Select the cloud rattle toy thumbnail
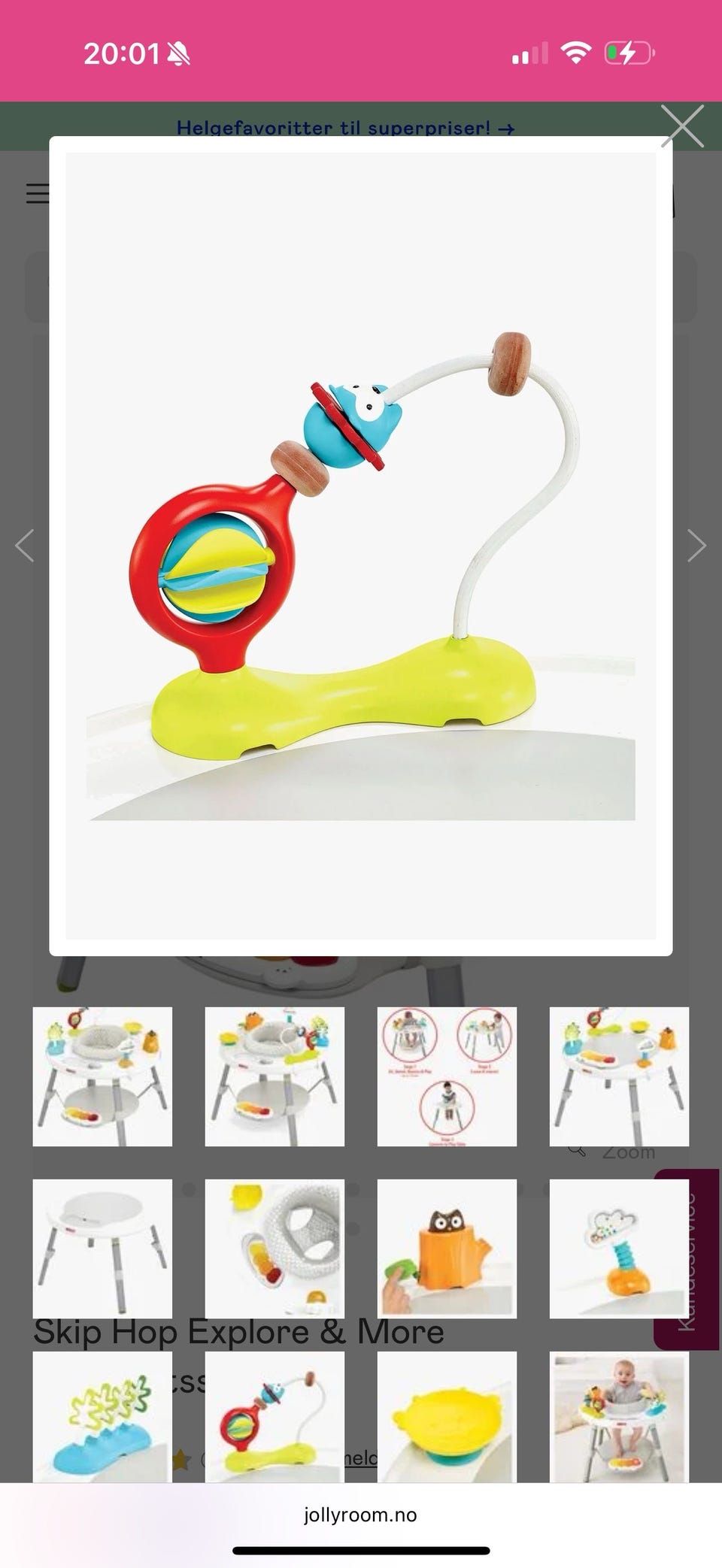 click(x=619, y=1249)
